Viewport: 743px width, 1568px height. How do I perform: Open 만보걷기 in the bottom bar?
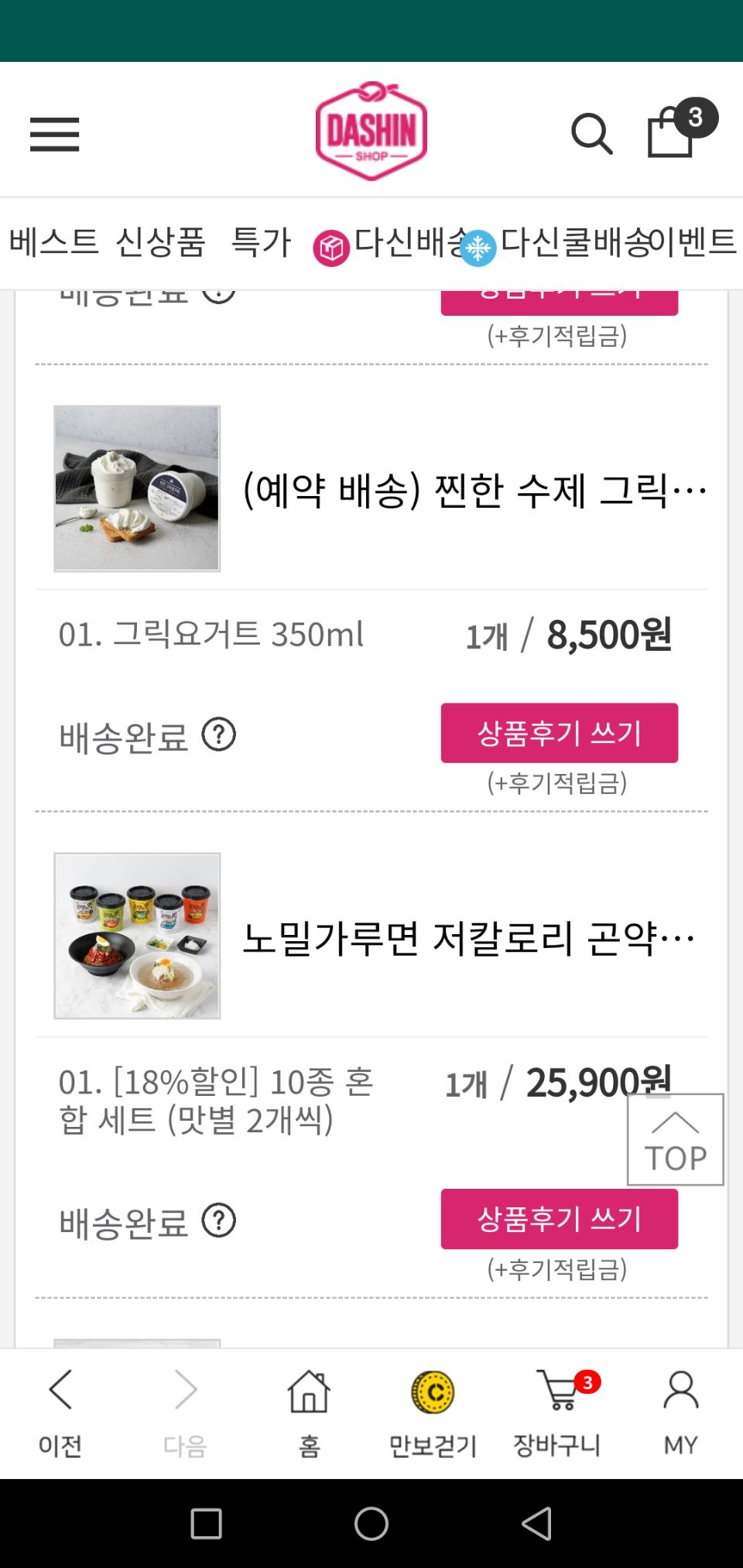(433, 1412)
